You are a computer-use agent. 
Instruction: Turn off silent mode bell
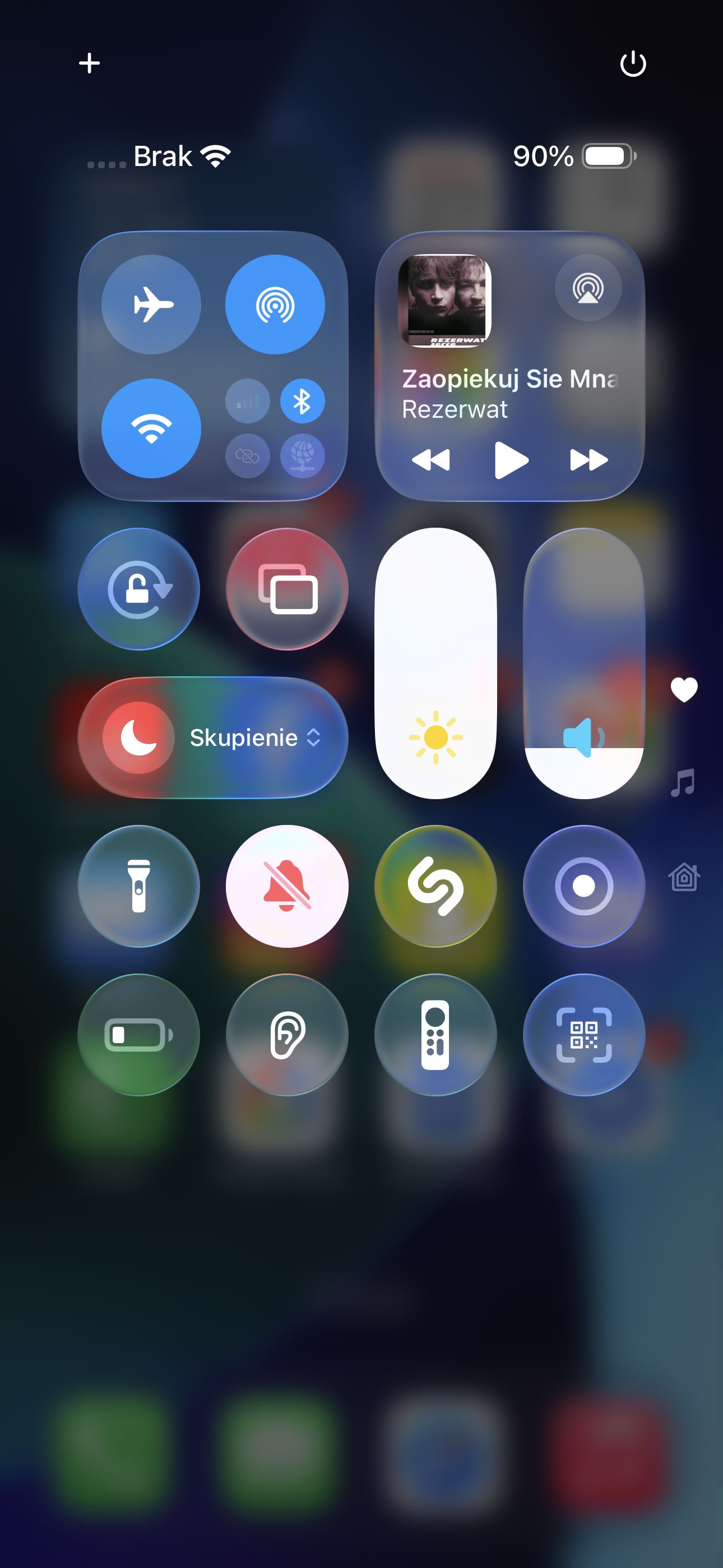coord(288,886)
